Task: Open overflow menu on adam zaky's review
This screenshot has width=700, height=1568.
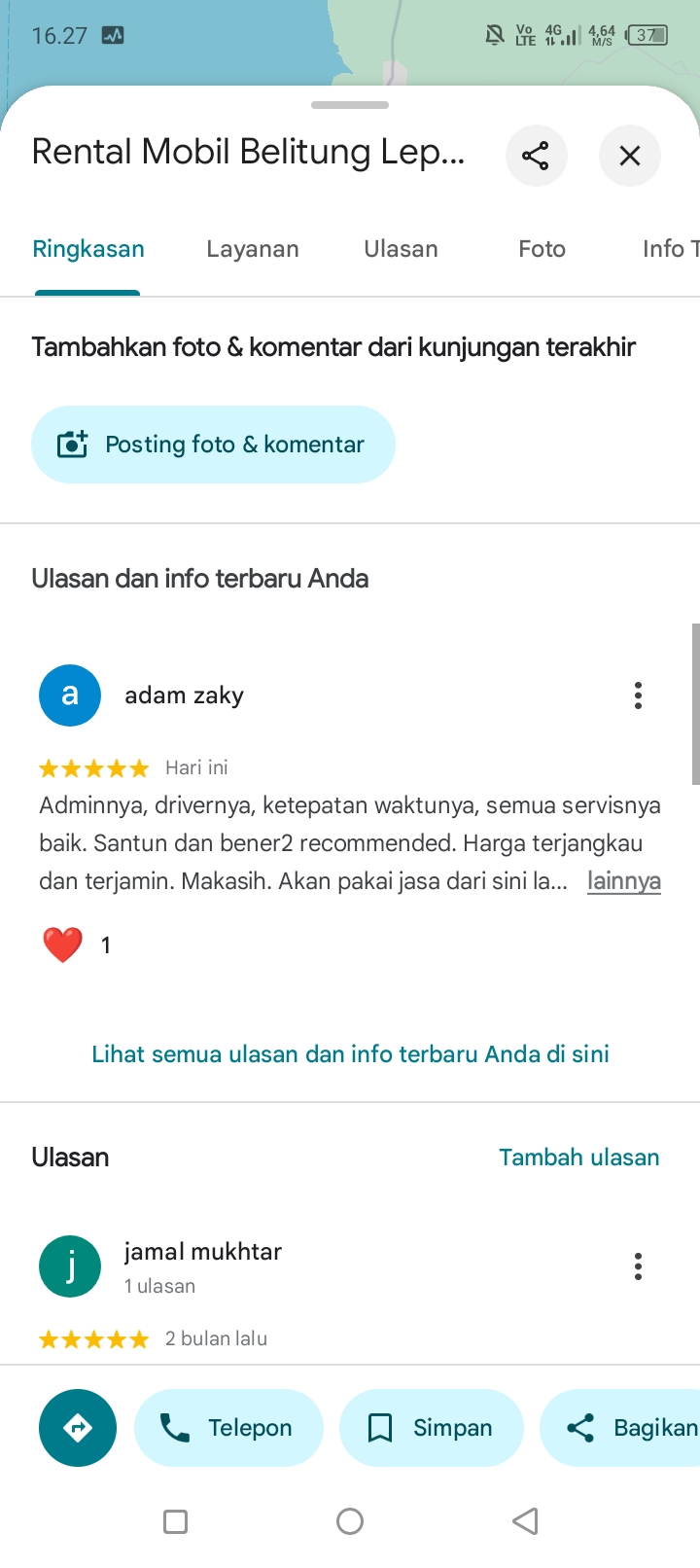Action: (x=638, y=695)
